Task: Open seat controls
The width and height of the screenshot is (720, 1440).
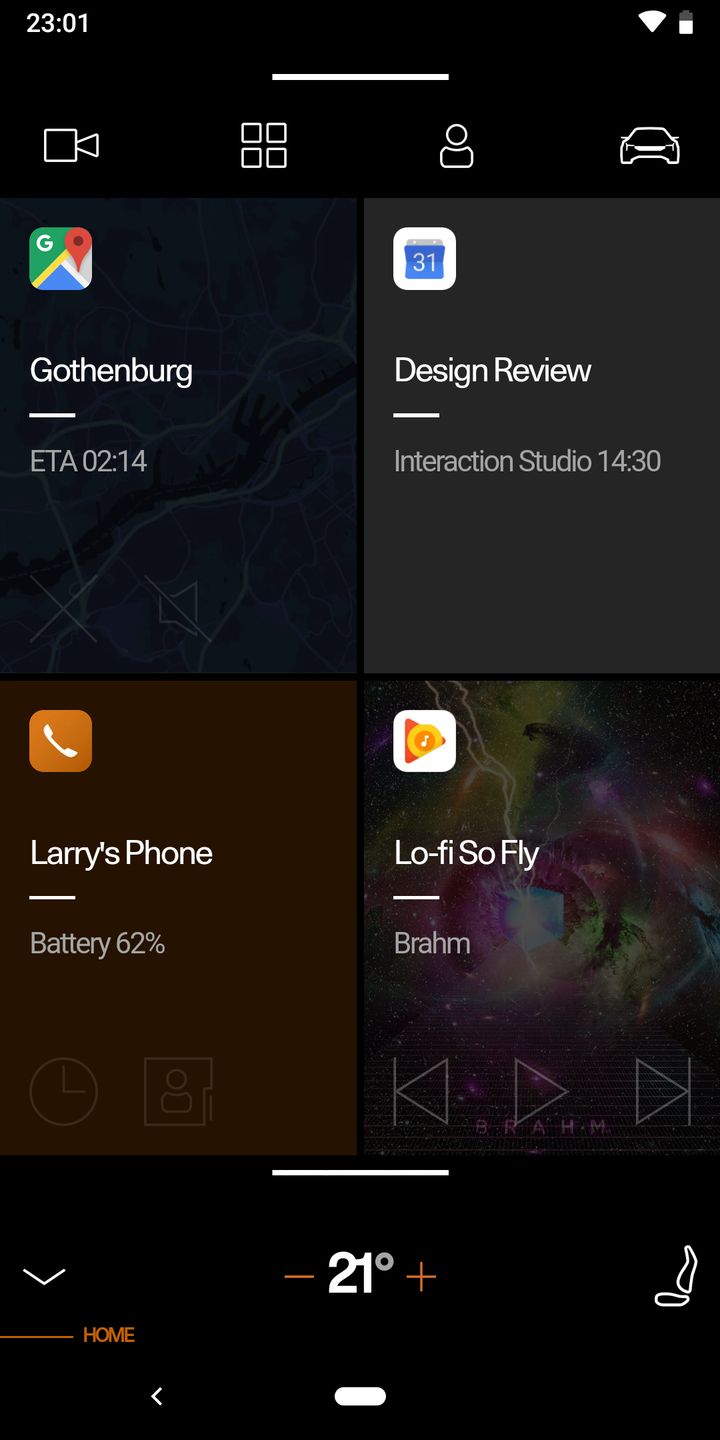Action: tap(676, 1276)
